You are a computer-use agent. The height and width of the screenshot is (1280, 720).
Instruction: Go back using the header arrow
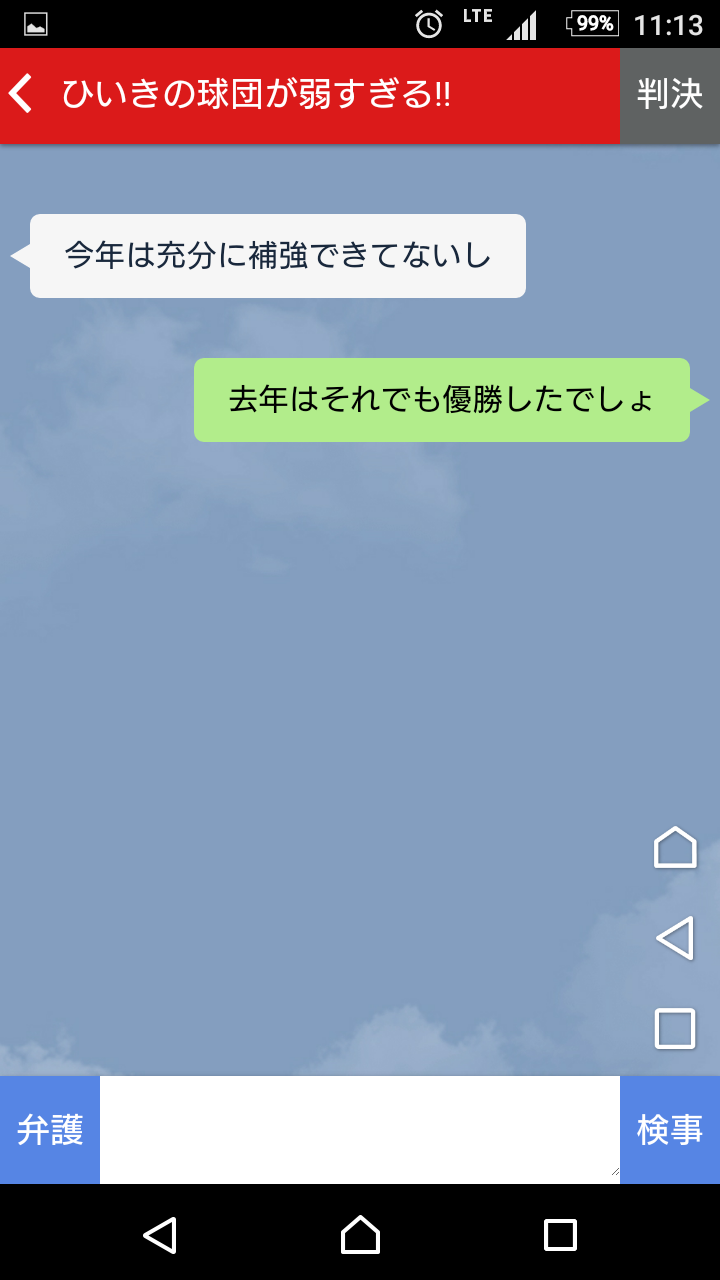(21, 94)
